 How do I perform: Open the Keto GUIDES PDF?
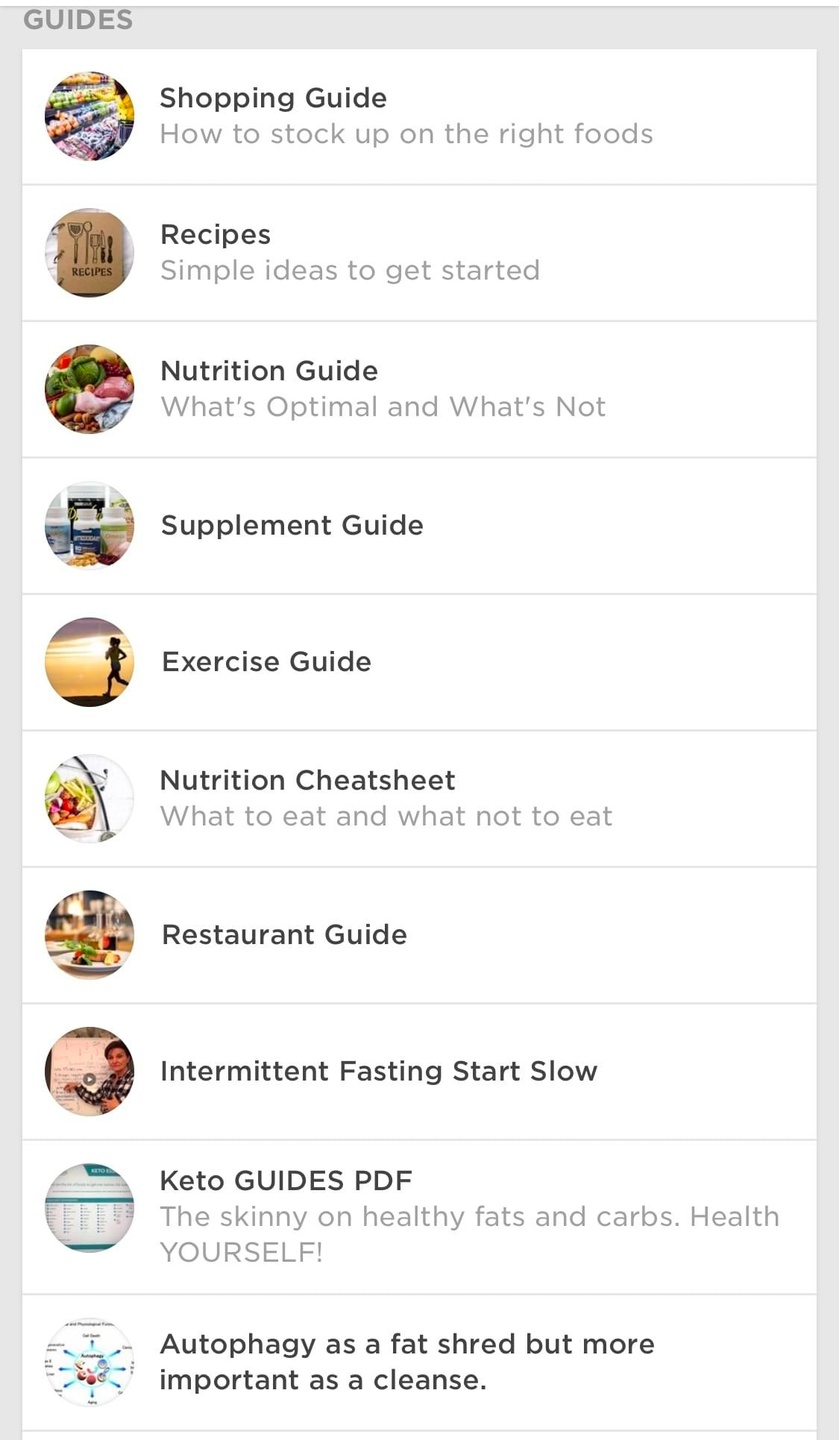[x=418, y=1215]
